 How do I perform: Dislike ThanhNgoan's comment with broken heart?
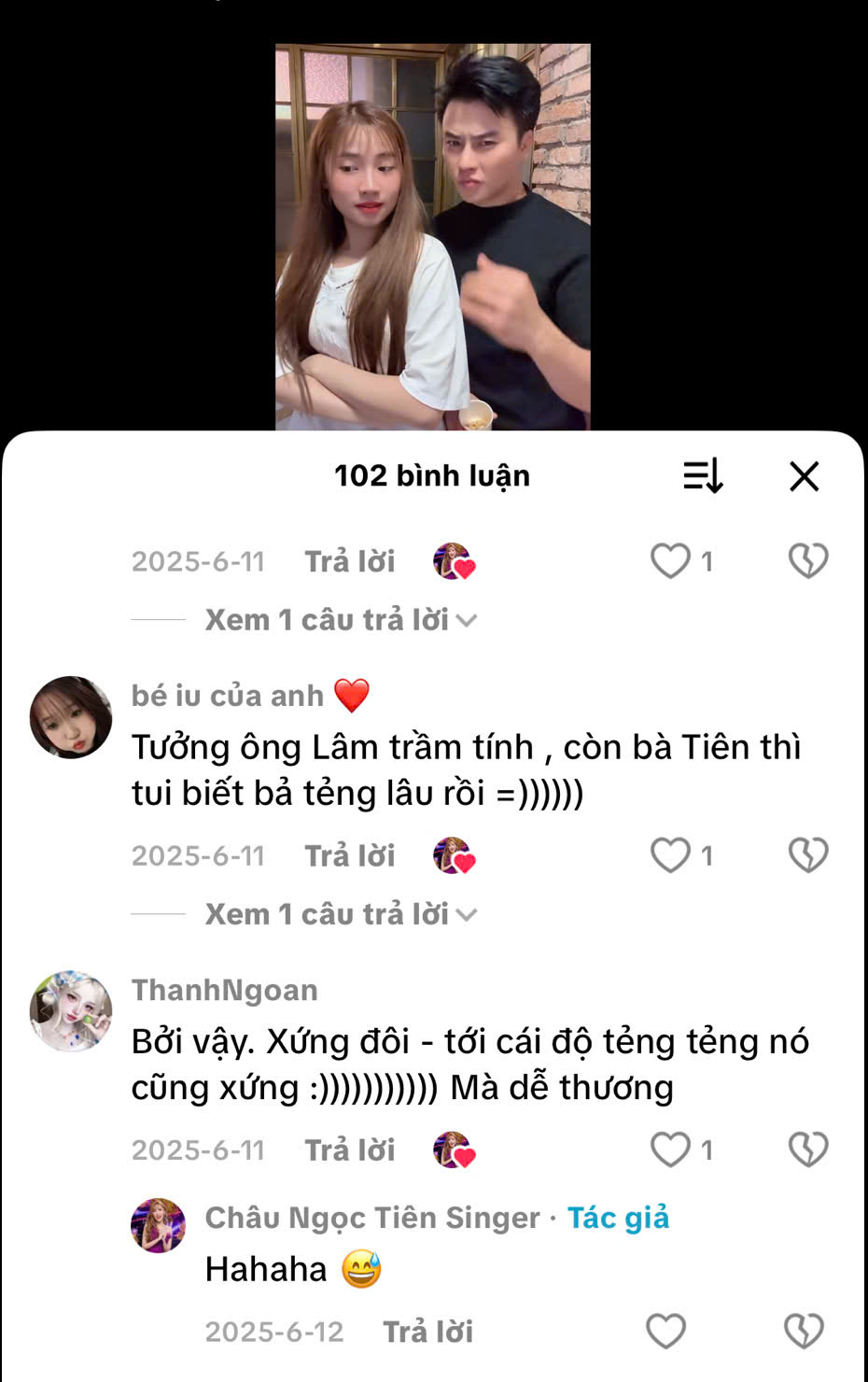pyautogui.click(x=806, y=1149)
